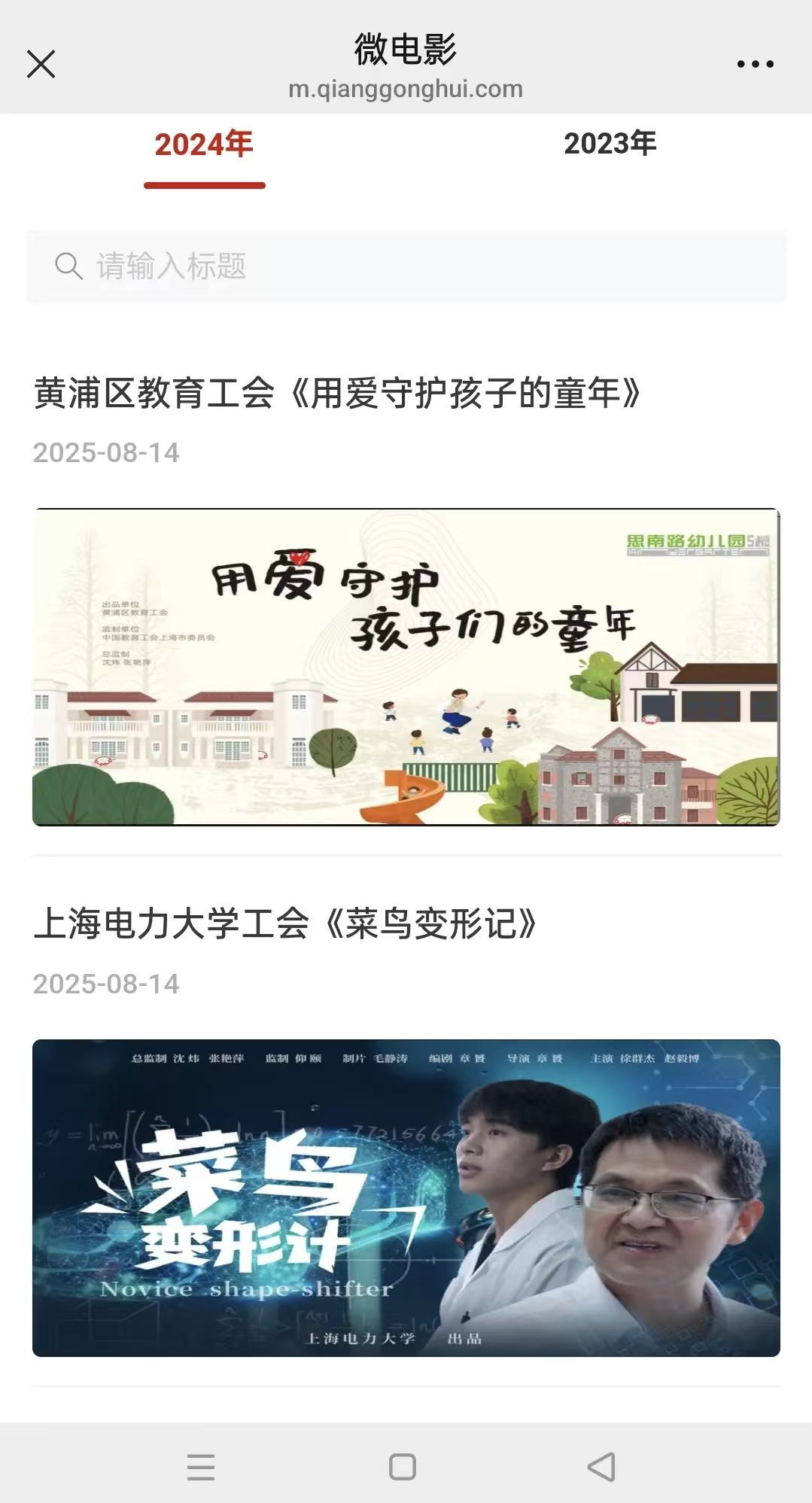Tap the system back triangle

tap(602, 1467)
